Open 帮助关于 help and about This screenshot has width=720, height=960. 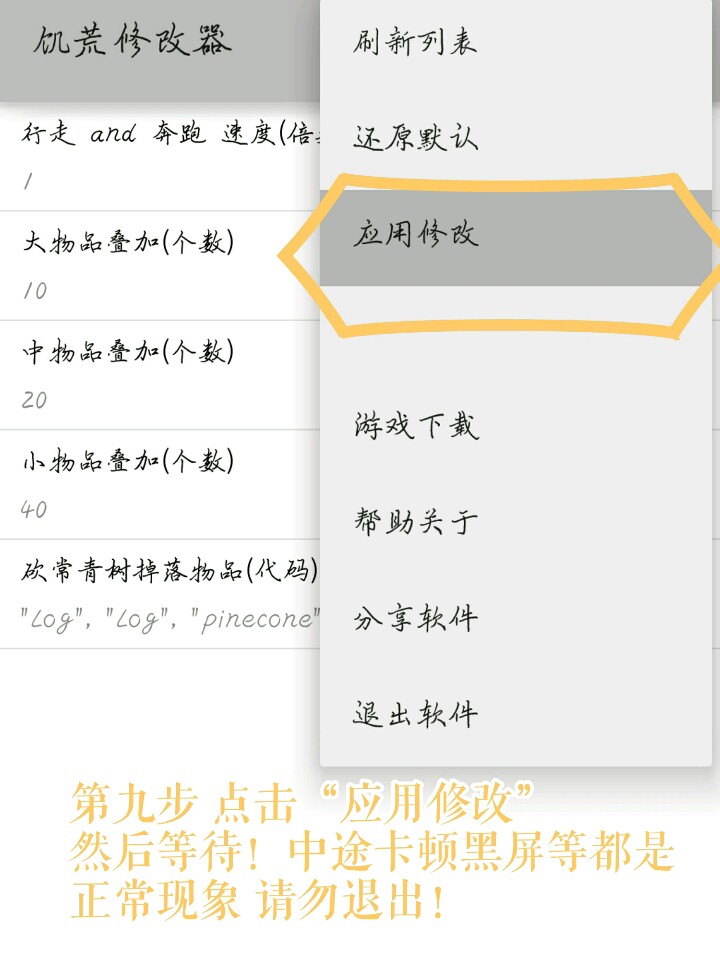coord(415,521)
